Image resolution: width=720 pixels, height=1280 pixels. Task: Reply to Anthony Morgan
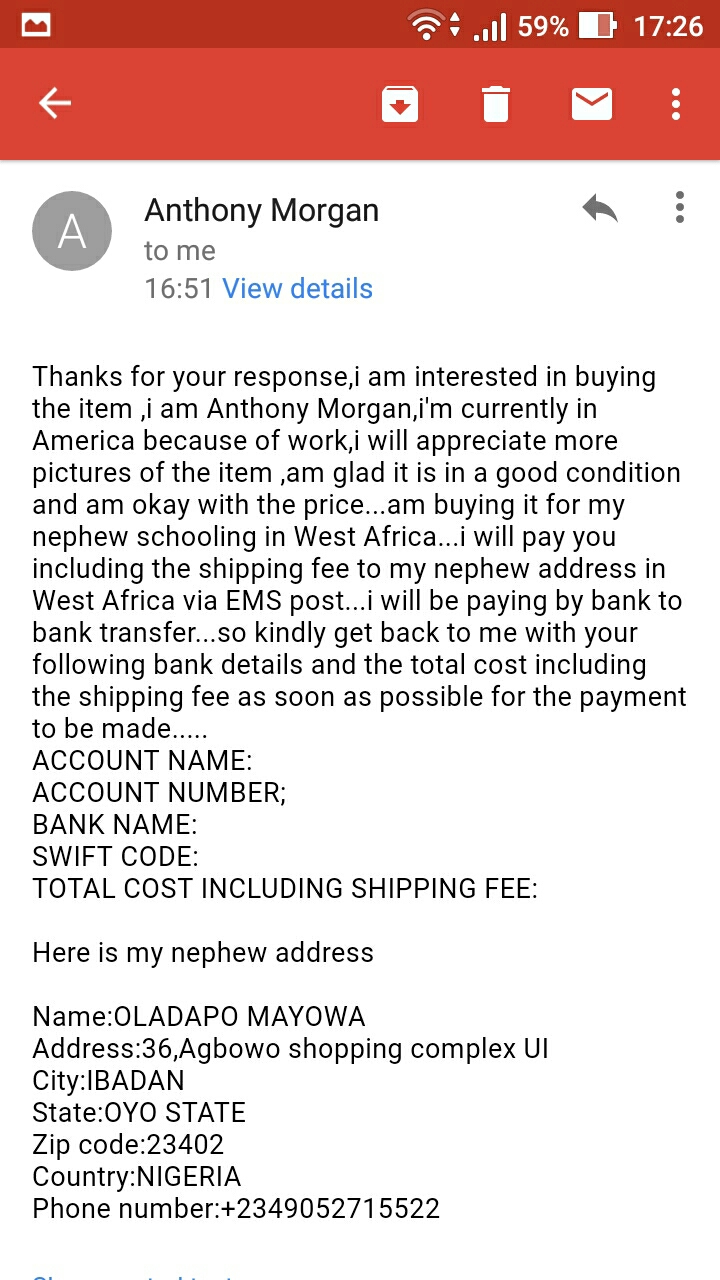pyautogui.click(x=600, y=209)
